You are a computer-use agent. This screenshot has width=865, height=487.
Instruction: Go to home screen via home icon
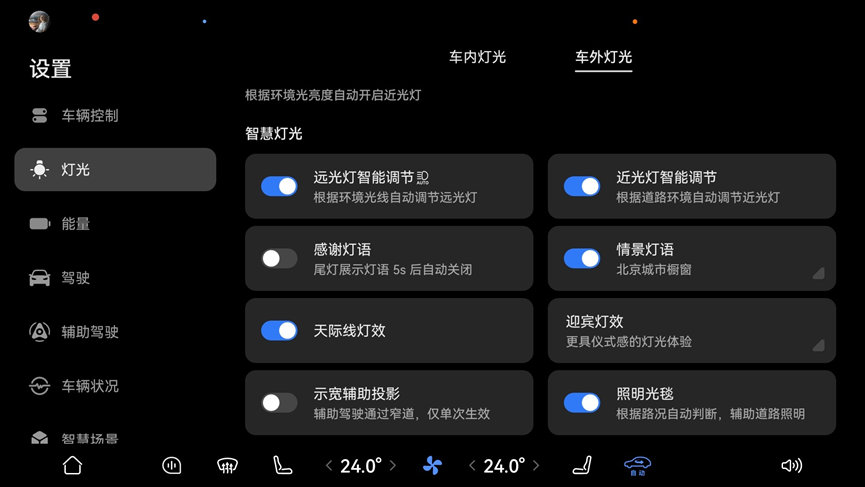tap(72, 465)
